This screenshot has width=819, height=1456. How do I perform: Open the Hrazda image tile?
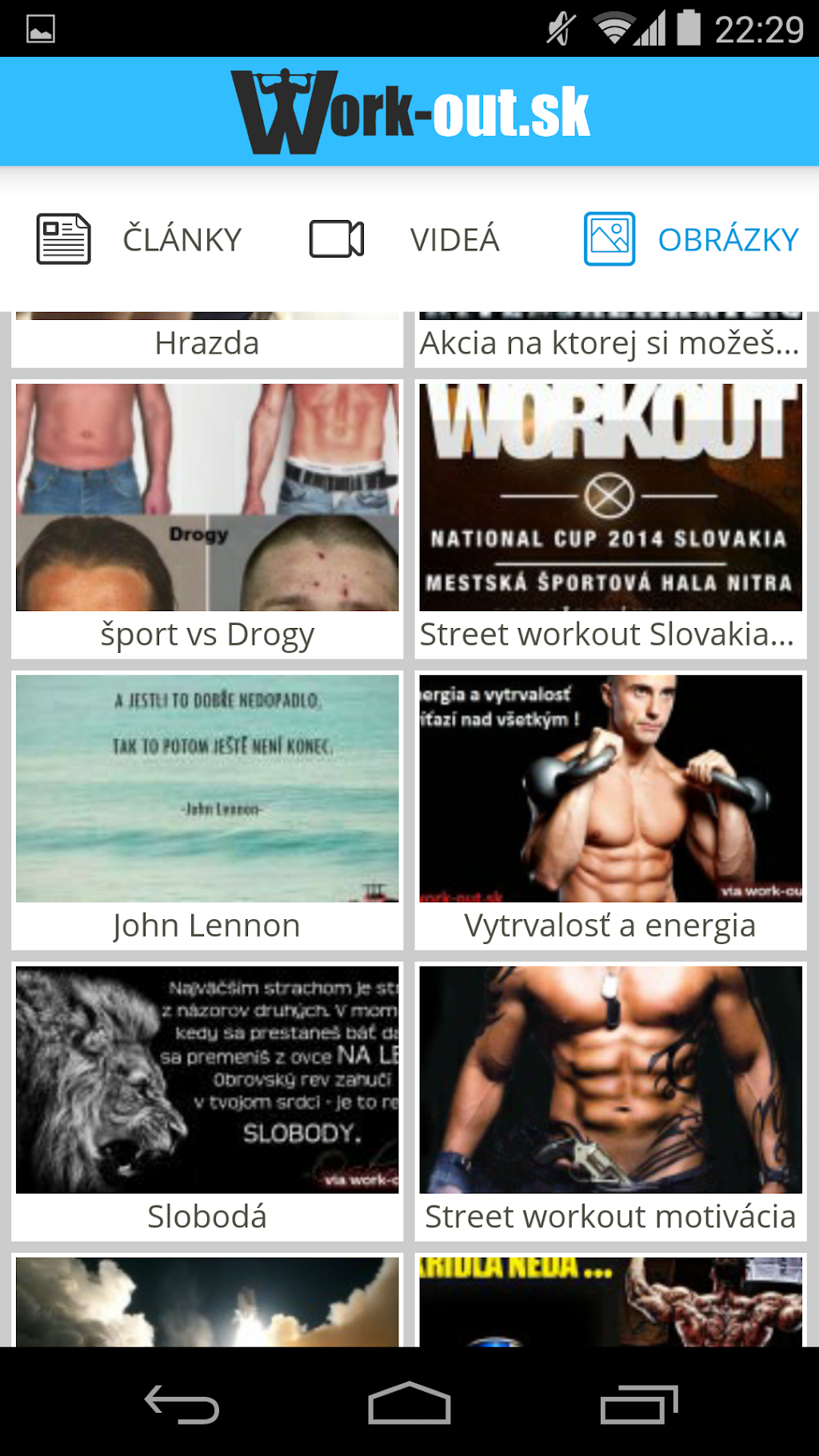207,342
